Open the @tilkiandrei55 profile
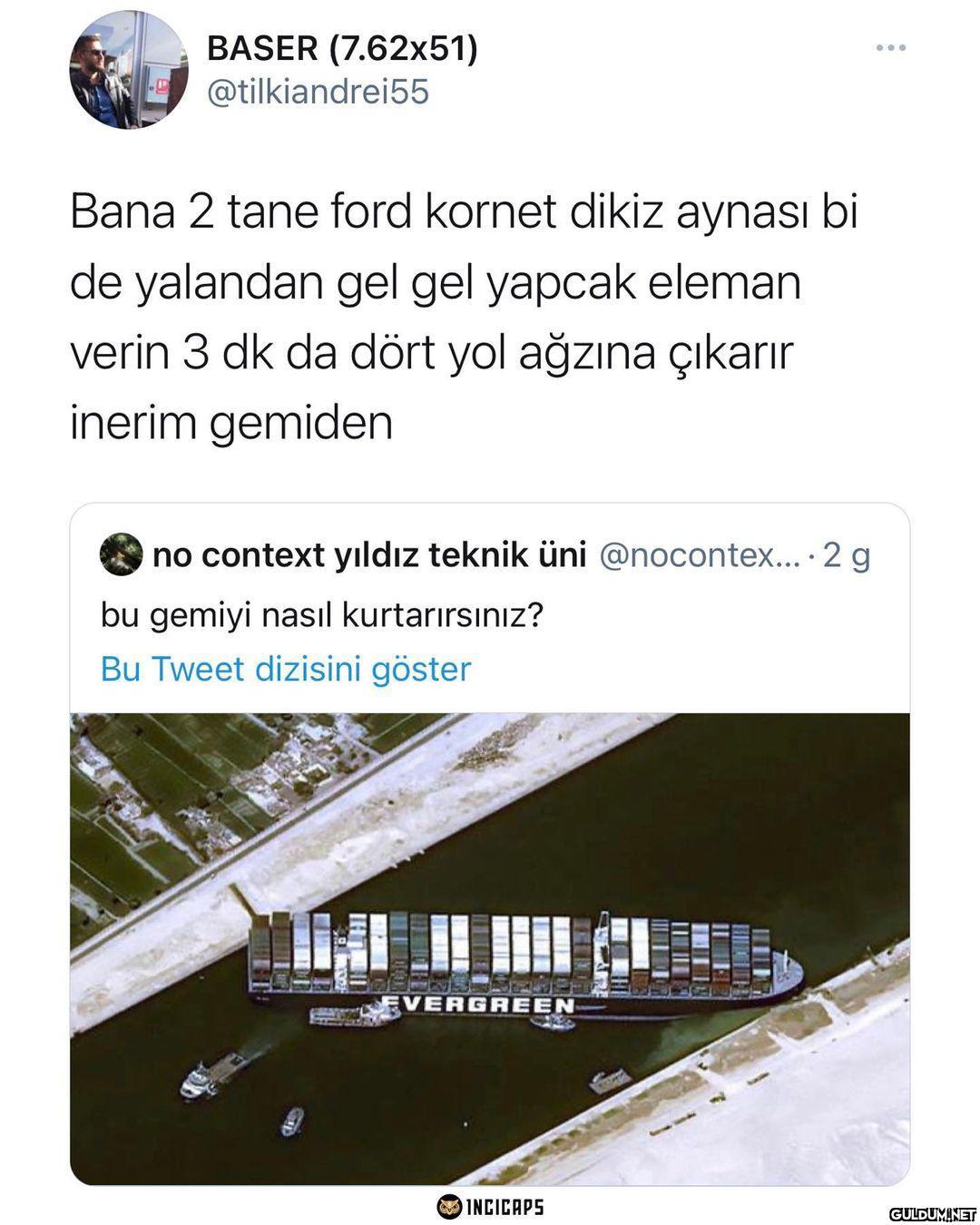 tap(318, 93)
